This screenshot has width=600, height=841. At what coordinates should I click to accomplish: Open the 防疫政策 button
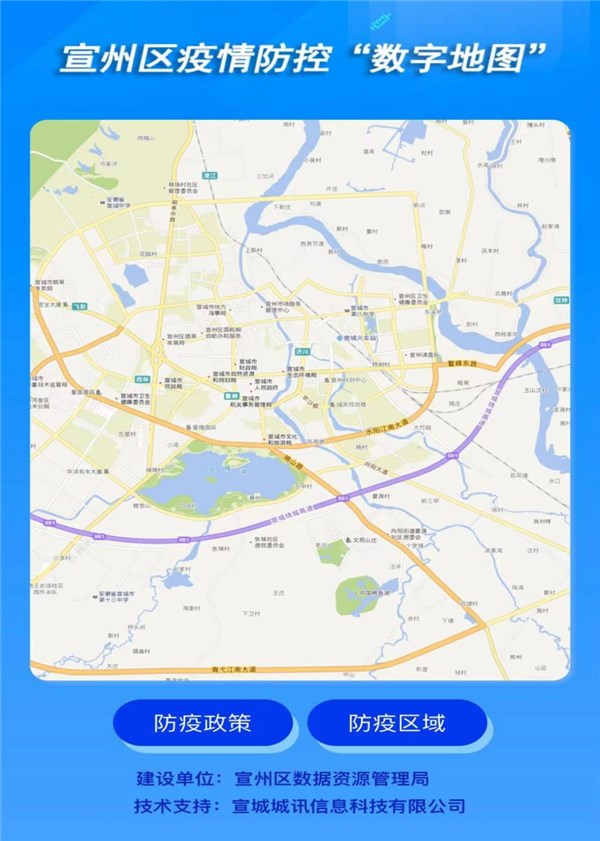pos(202,722)
